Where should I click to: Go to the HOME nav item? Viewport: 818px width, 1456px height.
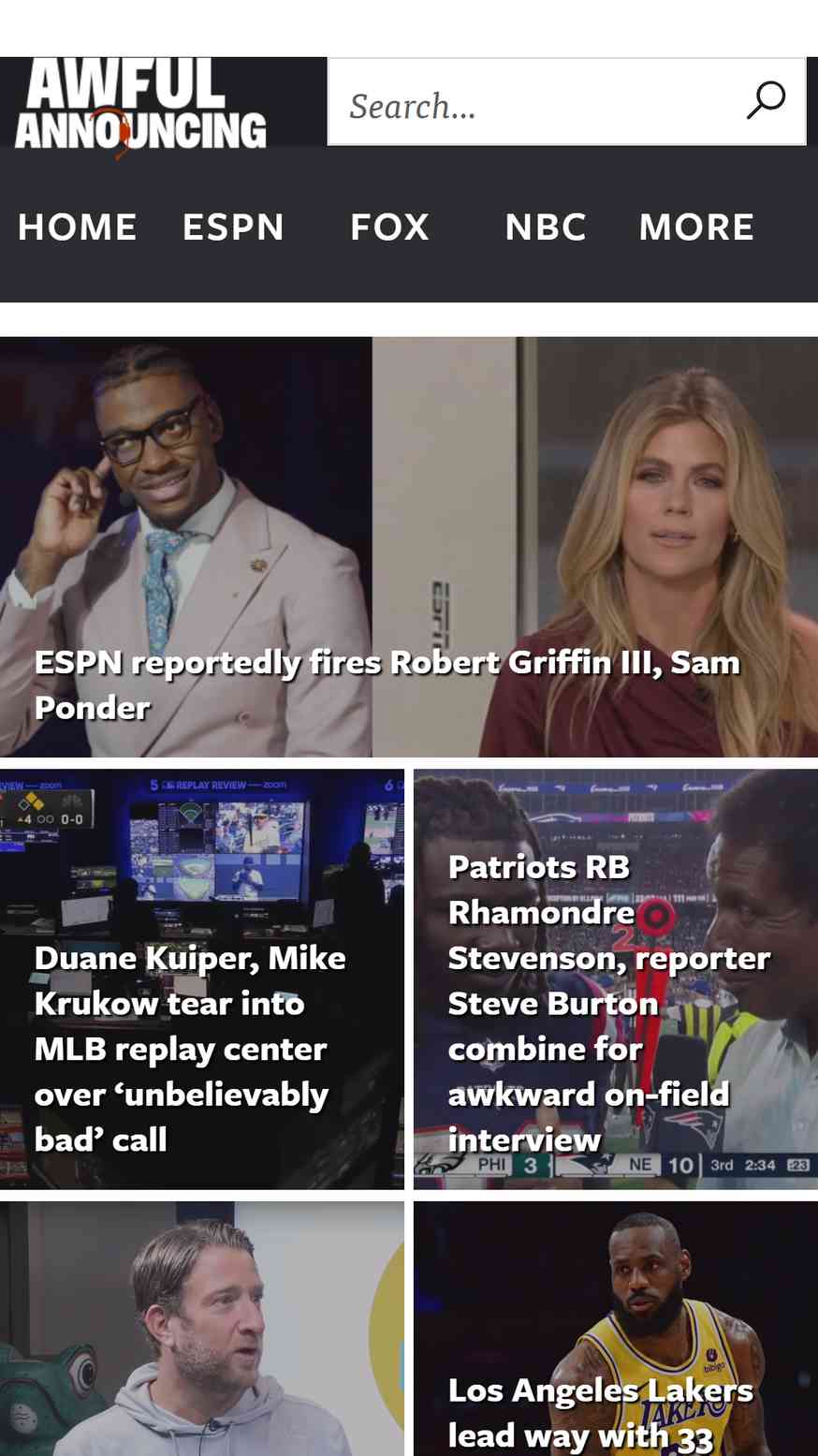tap(78, 228)
